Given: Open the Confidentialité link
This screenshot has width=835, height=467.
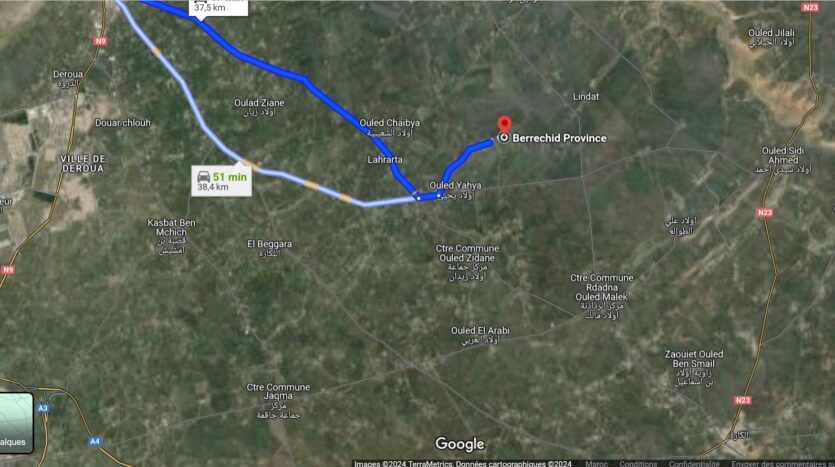Looking at the screenshot, I should pyautogui.click(x=694, y=463).
